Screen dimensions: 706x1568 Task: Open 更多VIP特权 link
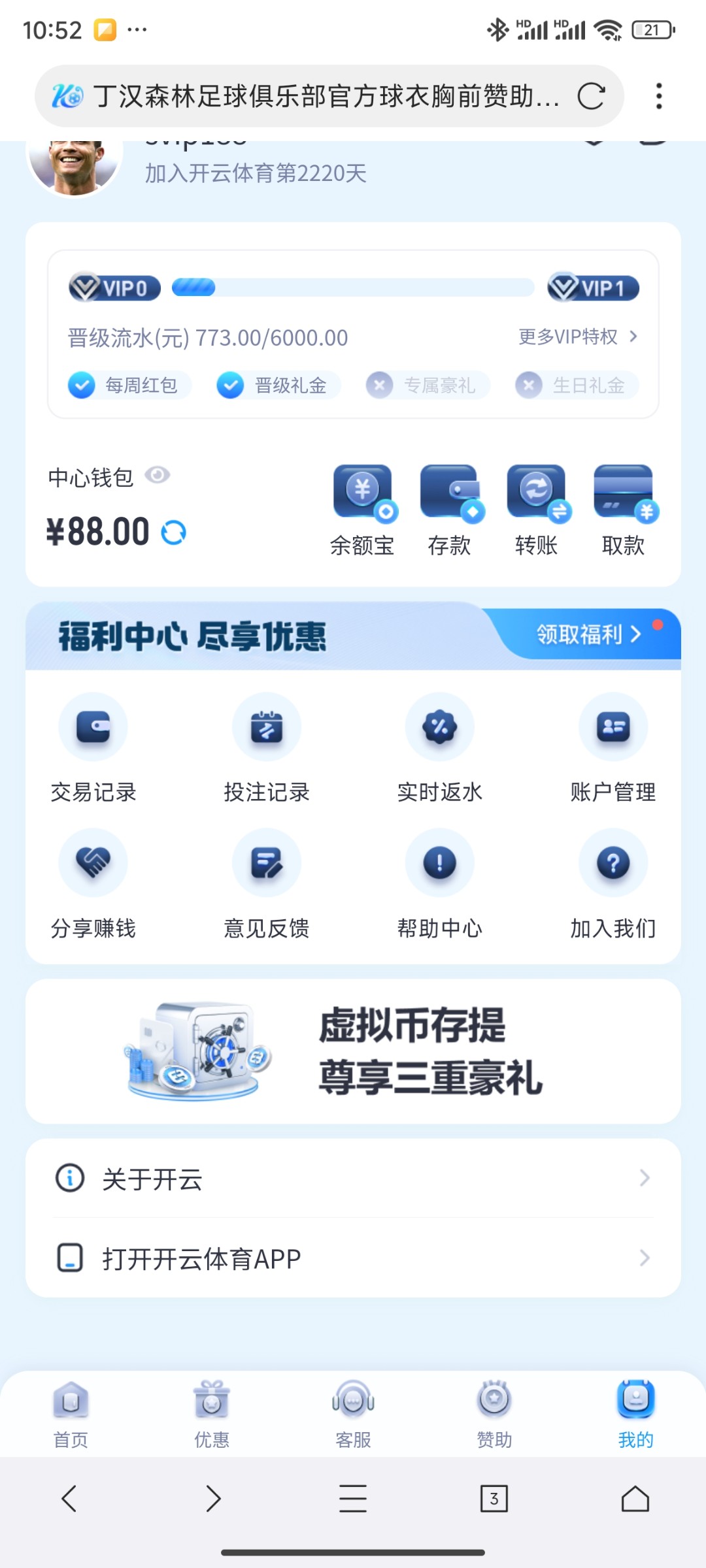pyautogui.click(x=577, y=336)
